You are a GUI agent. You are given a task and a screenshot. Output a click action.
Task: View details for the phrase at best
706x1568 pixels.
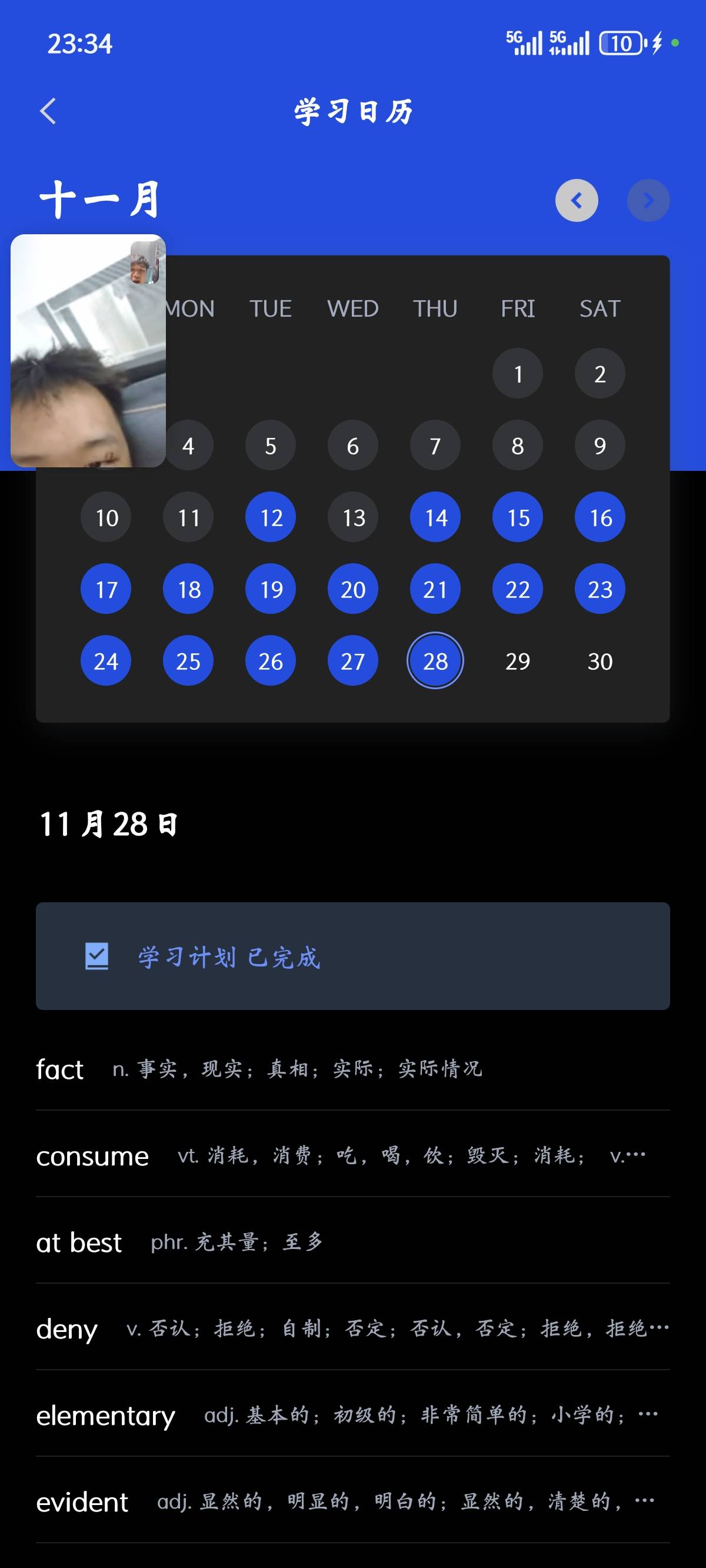pos(353,1241)
